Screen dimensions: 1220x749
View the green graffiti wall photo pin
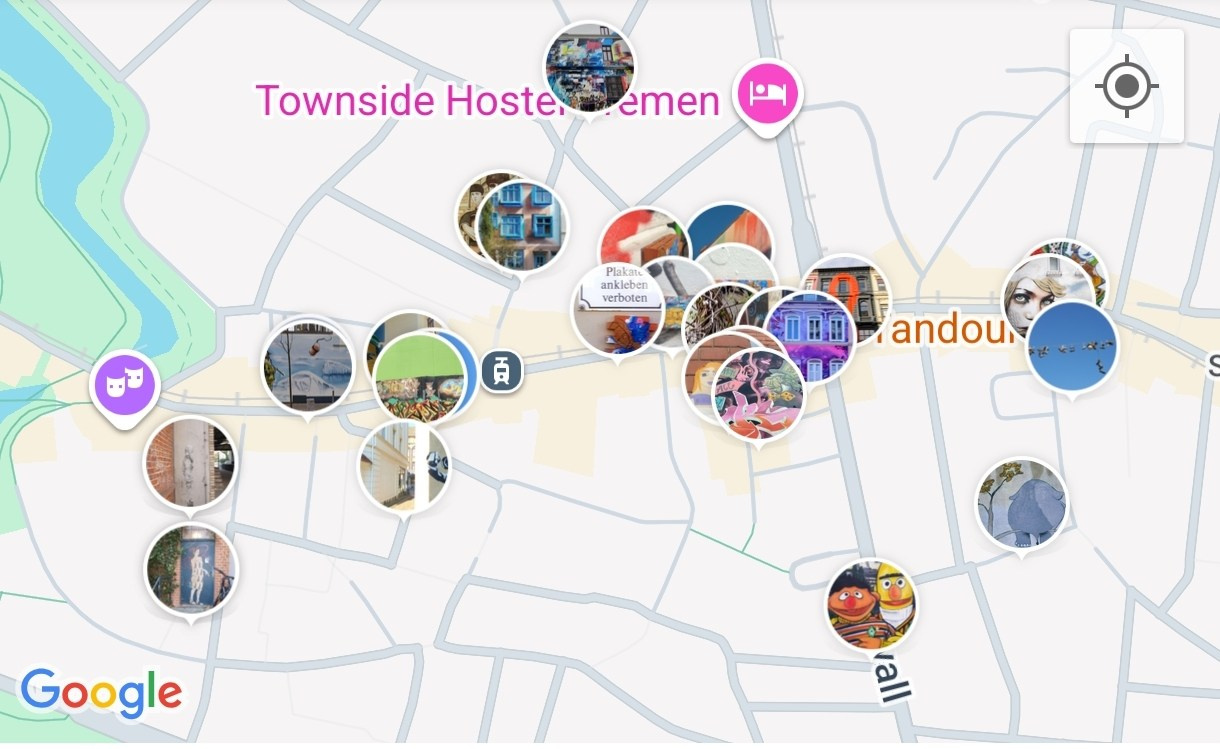click(x=417, y=380)
